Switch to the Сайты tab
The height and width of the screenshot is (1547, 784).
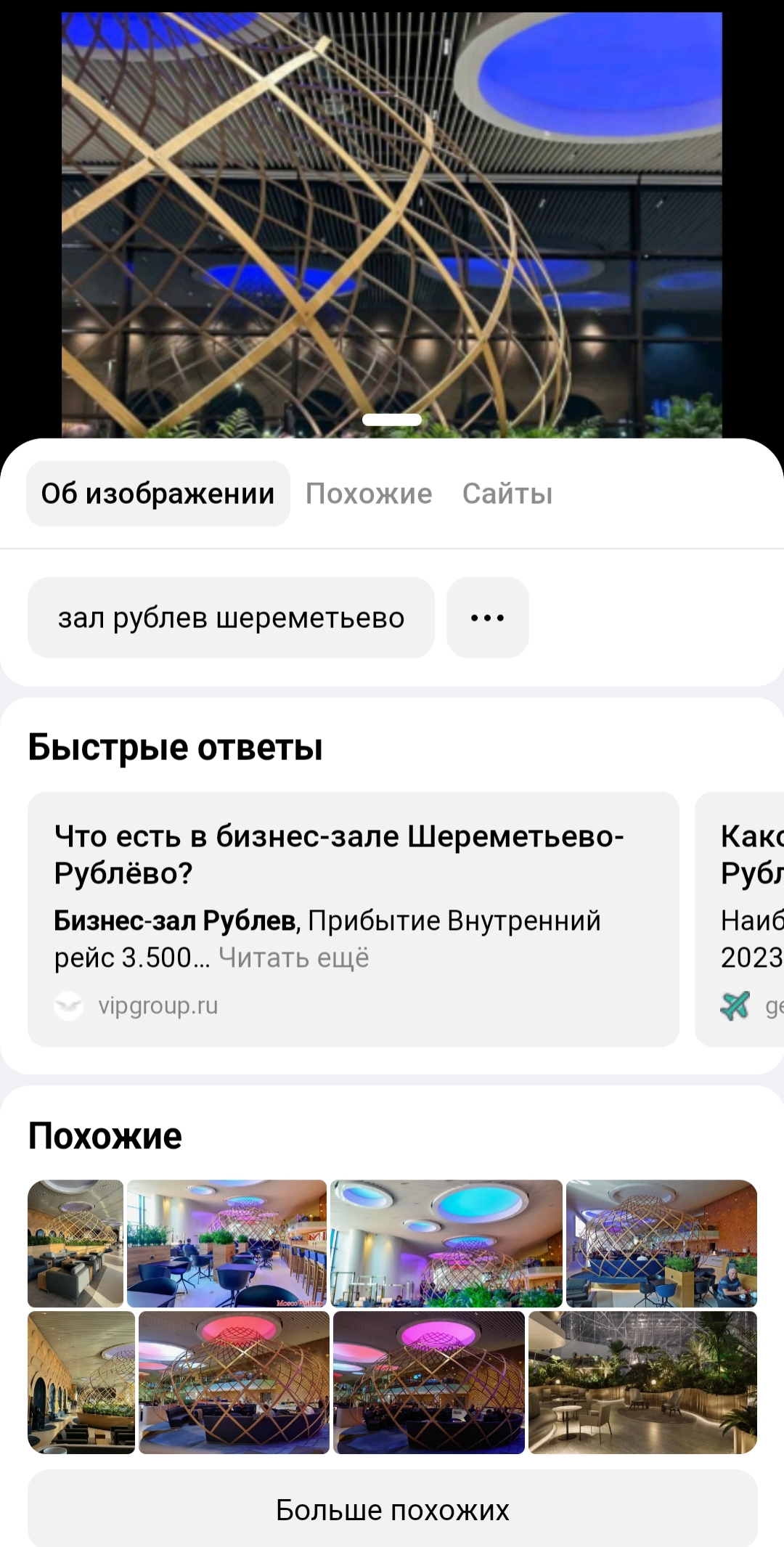click(507, 494)
